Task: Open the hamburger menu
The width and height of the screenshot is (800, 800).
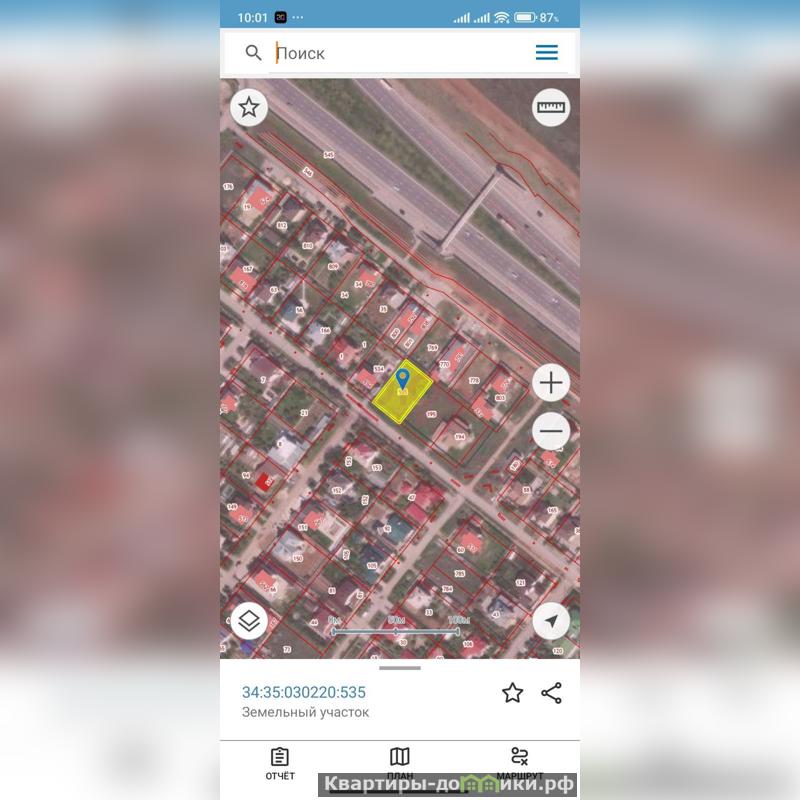Action: pos(546,53)
